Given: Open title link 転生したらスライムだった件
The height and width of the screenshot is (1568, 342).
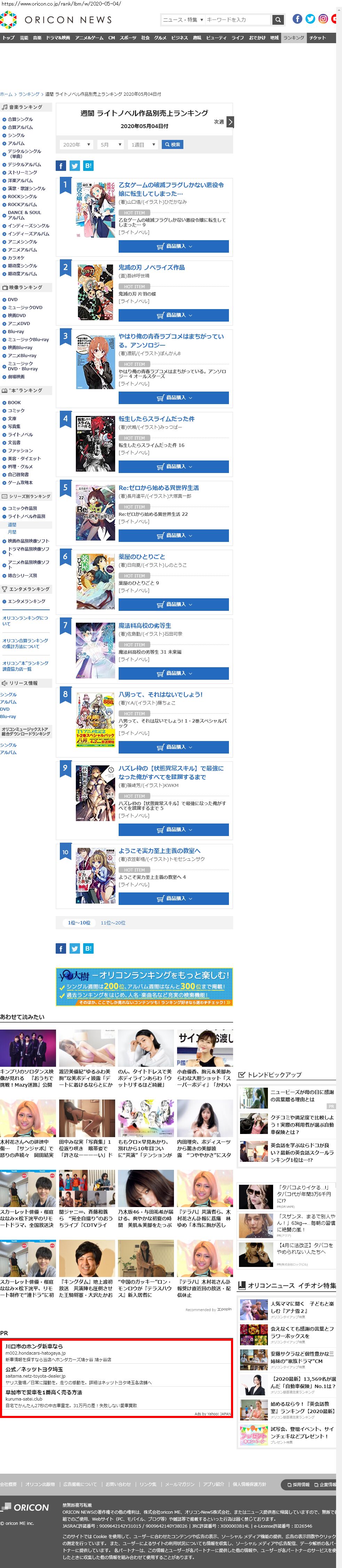Looking at the screenshot, I should point(157,419).
